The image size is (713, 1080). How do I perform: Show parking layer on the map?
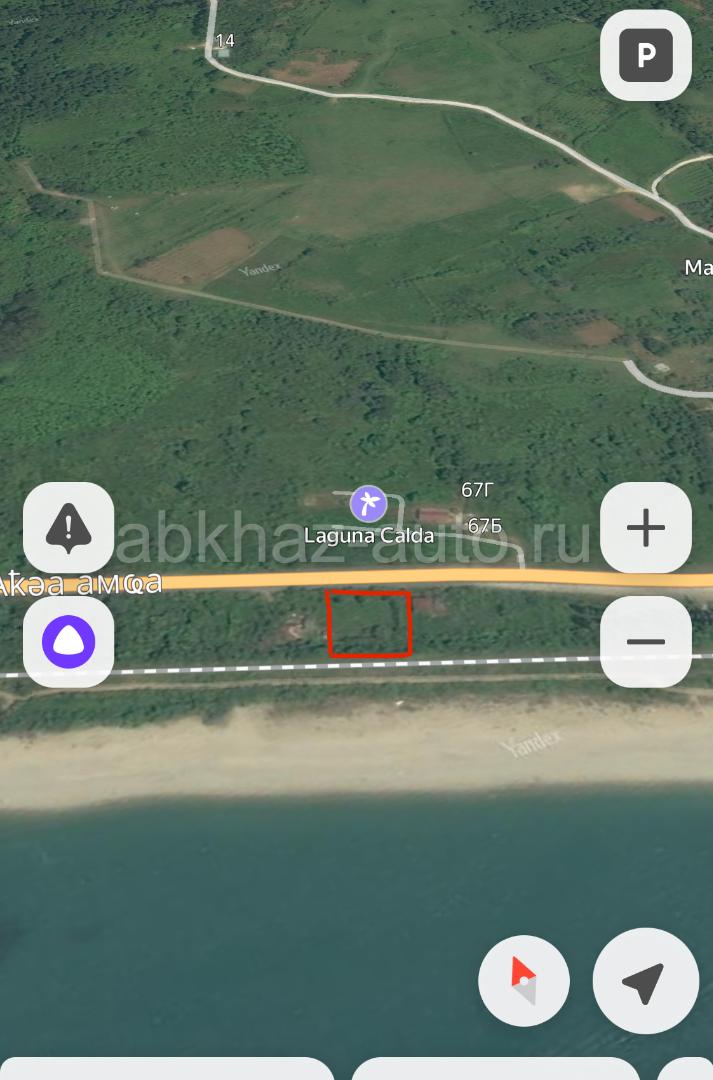point(646,55)
